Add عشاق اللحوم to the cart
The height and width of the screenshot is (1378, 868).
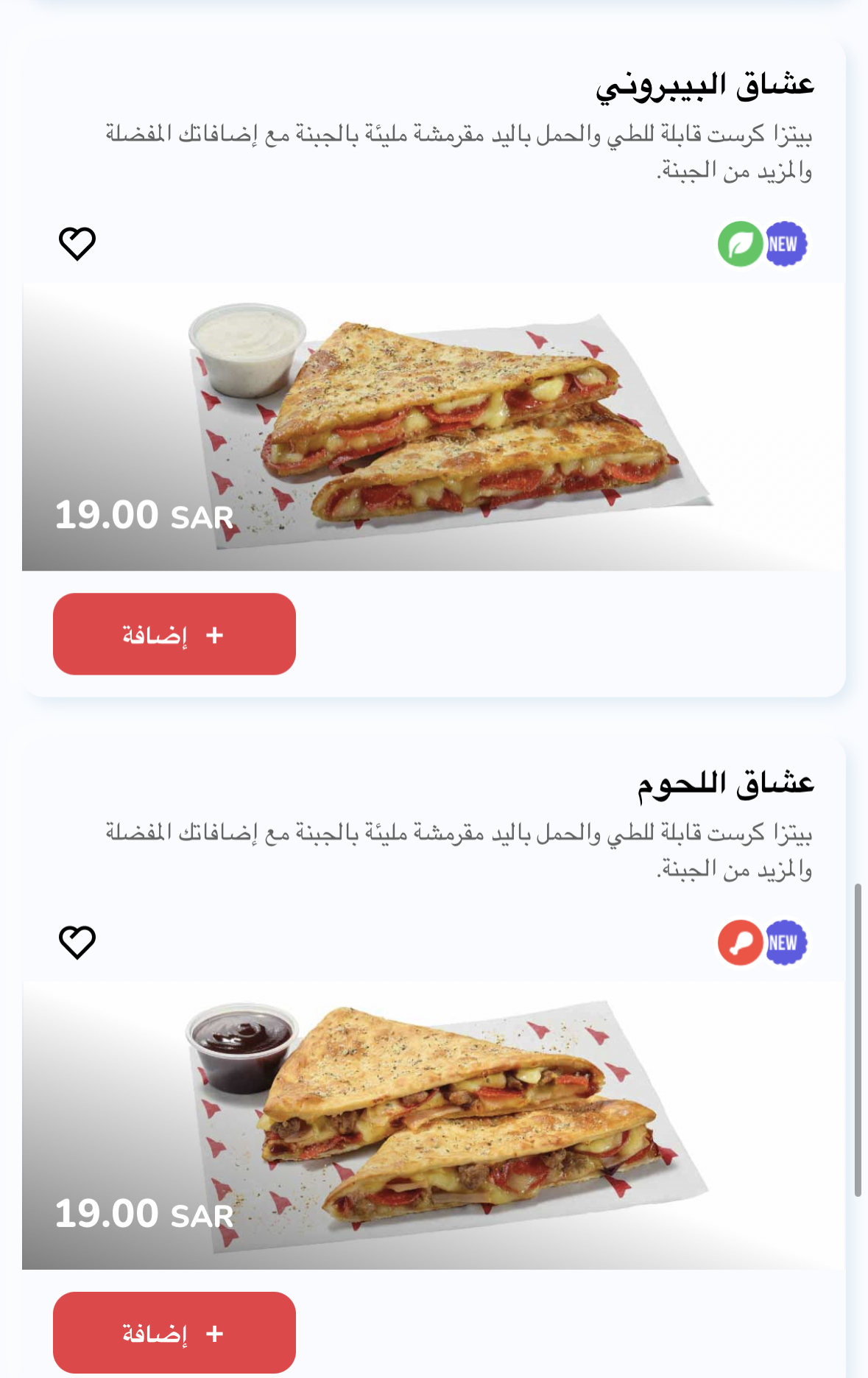coord(174,1332)
